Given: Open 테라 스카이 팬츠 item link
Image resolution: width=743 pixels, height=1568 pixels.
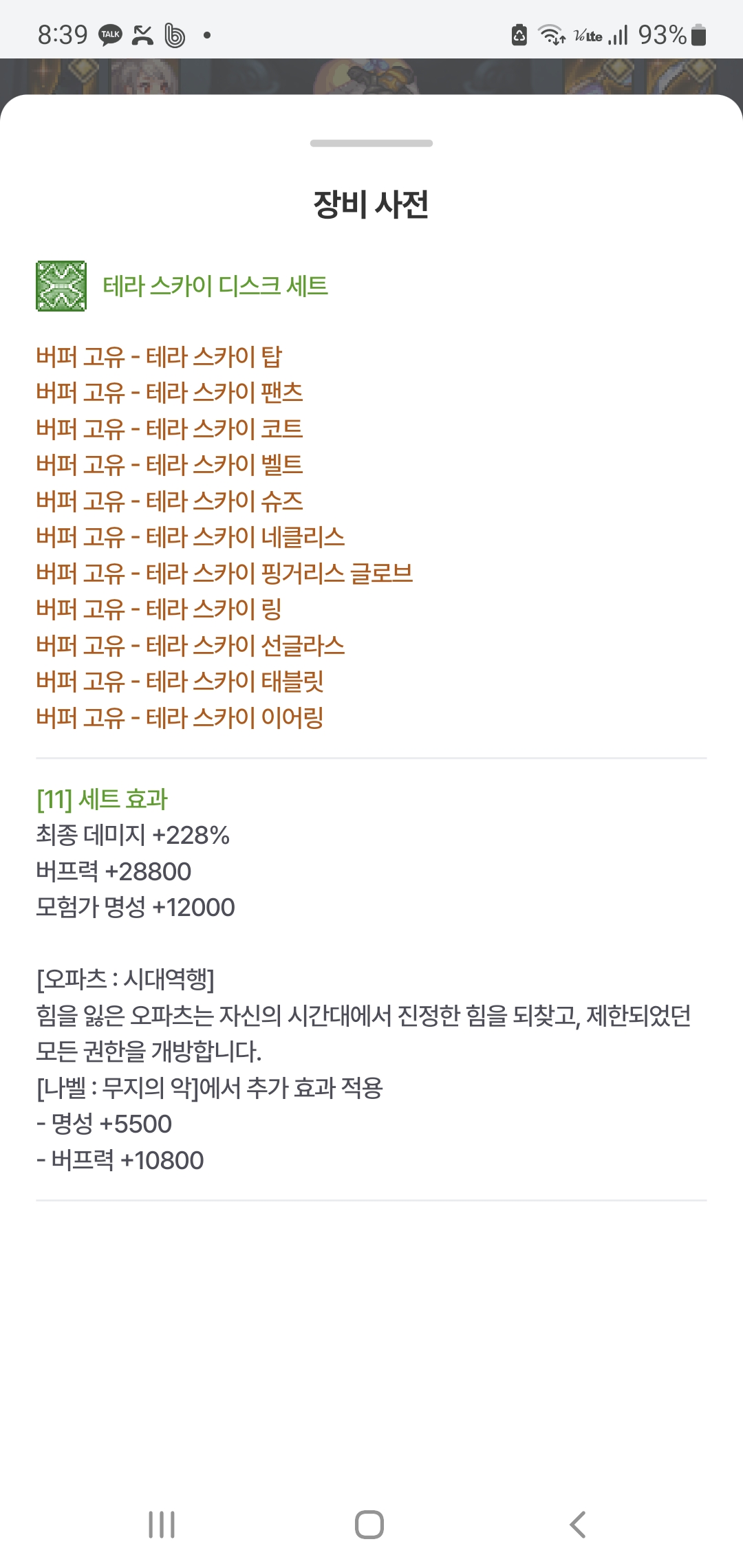Looking at the screenshot, I should [169, 393].
